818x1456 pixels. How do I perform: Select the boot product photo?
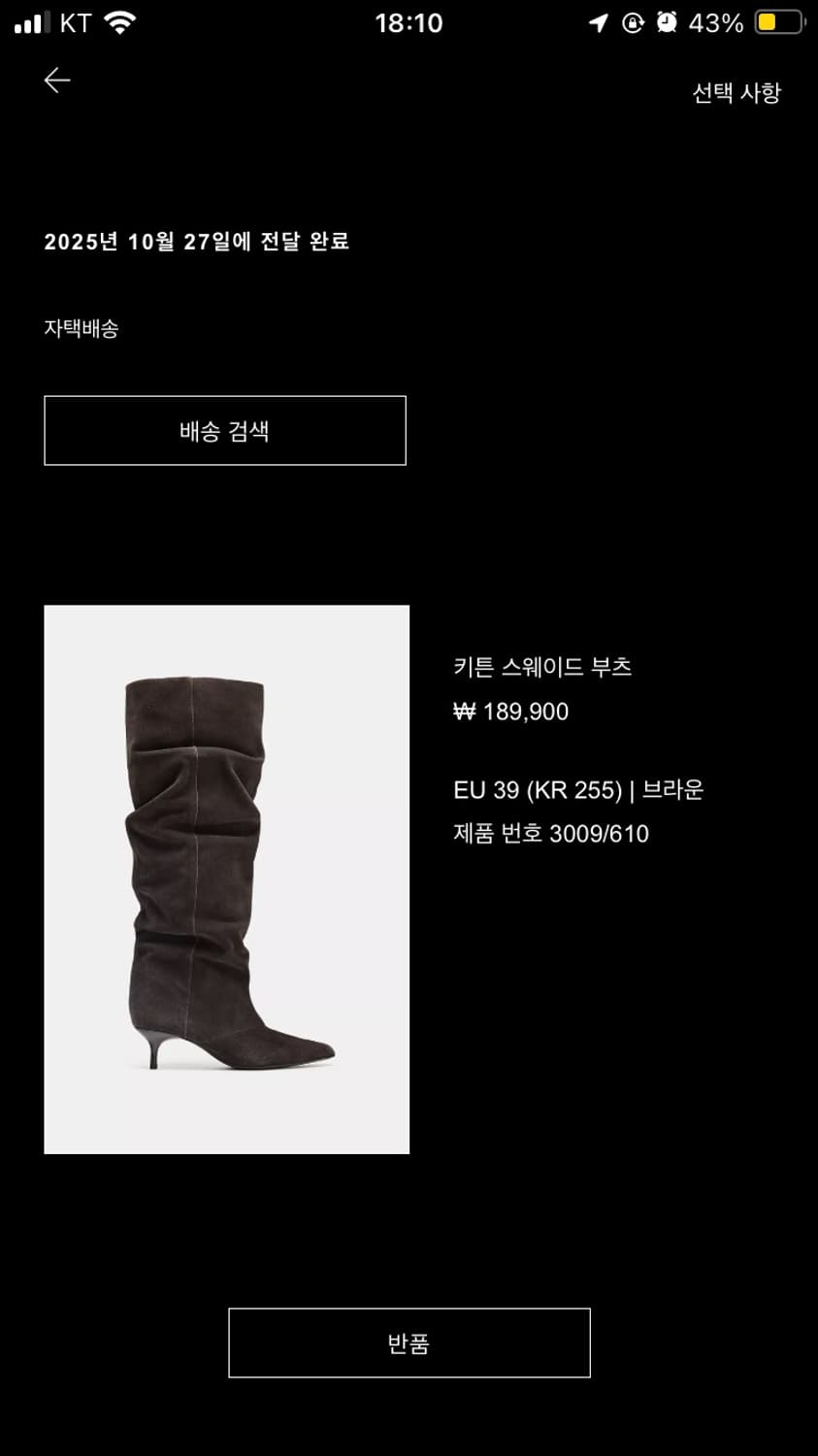pos(226,878)
